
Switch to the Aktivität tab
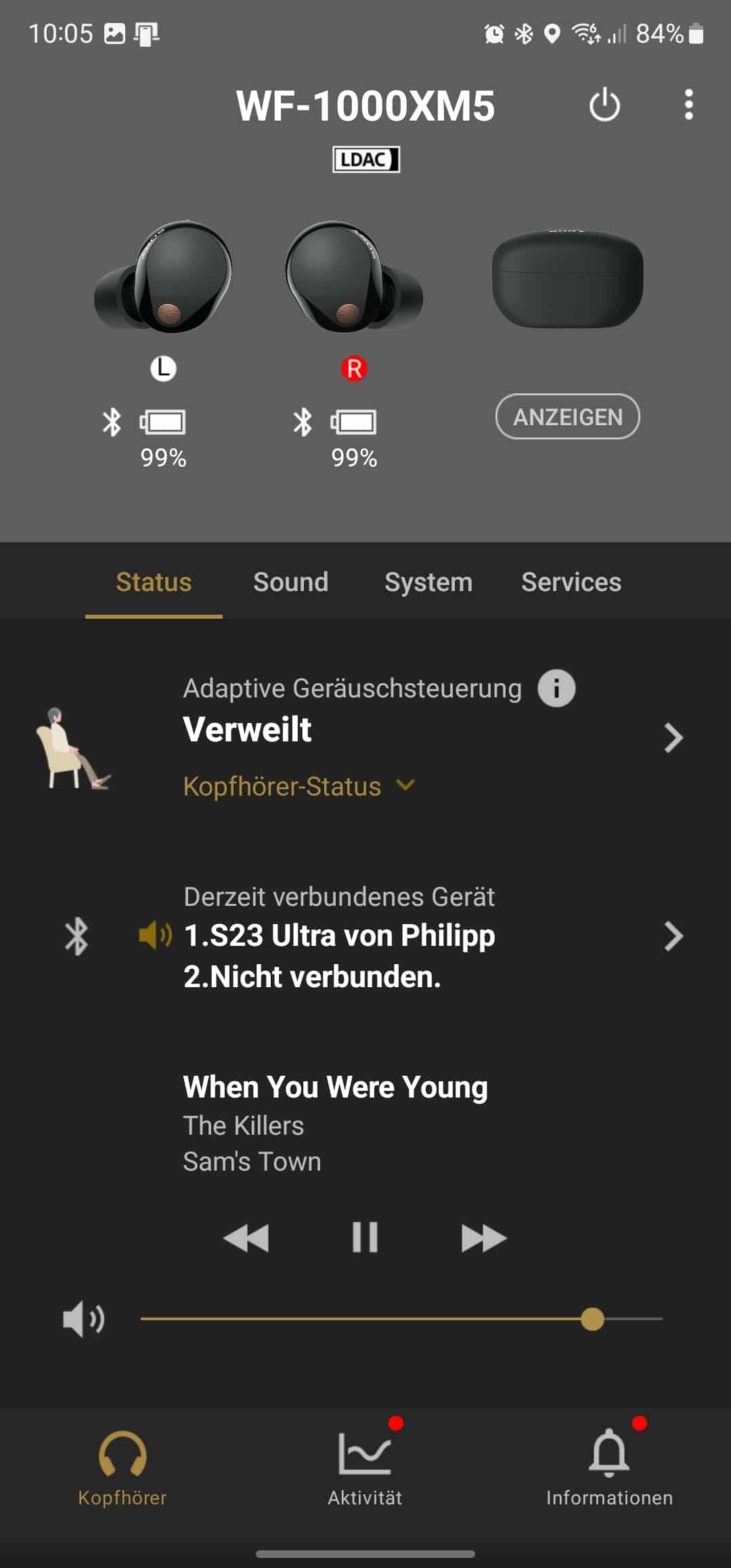coord(365,1467)
